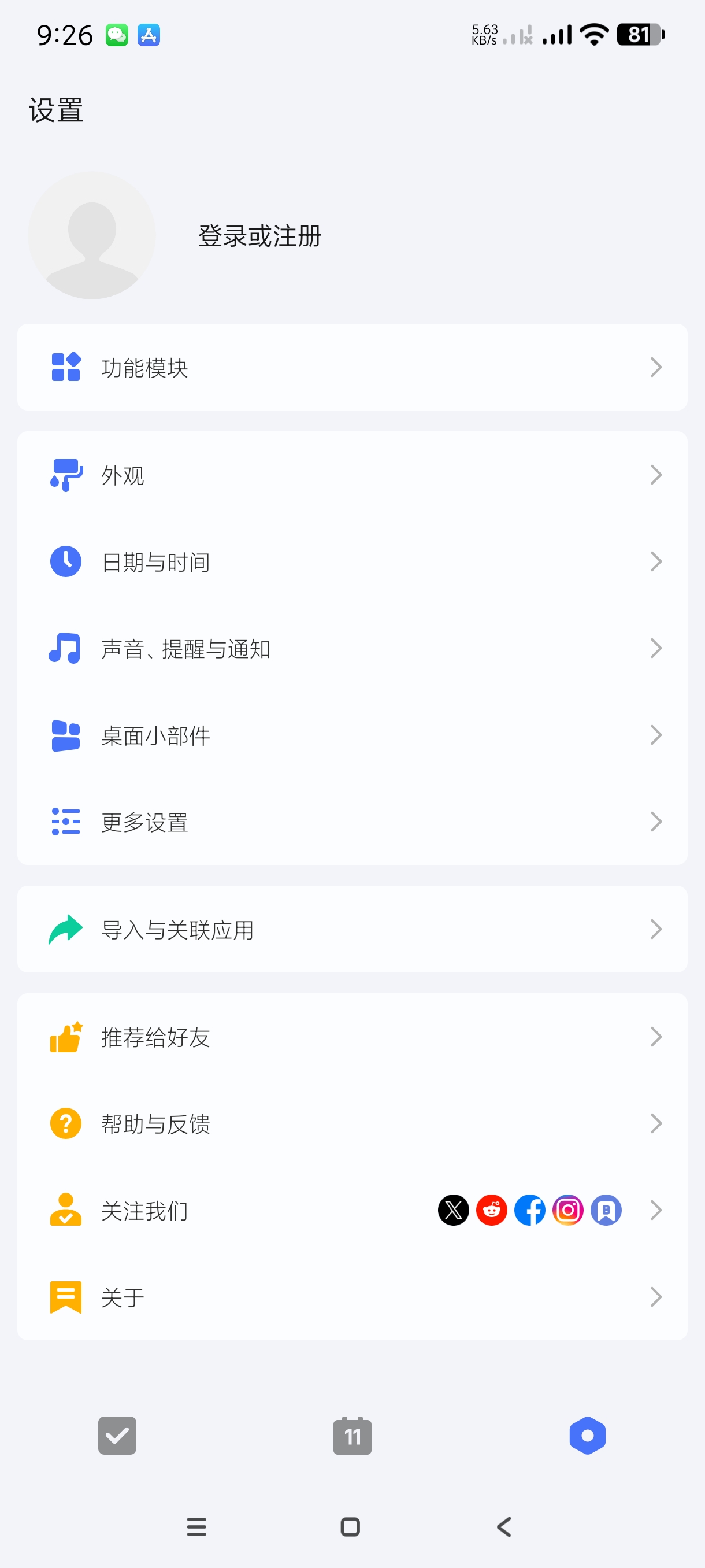Viewport: 705px width, 1568px height.
Task: Open recent apps from the navigation bar
Action: pos(196,1526)
